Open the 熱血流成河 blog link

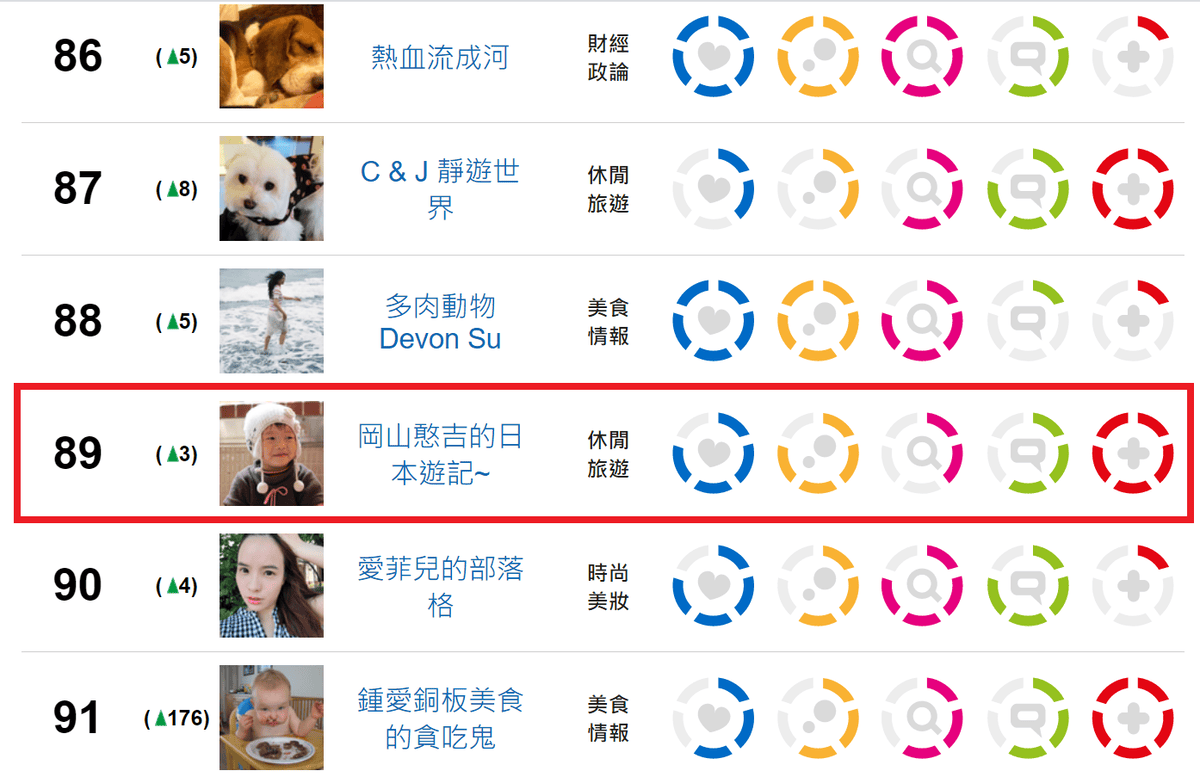[440, 58]
